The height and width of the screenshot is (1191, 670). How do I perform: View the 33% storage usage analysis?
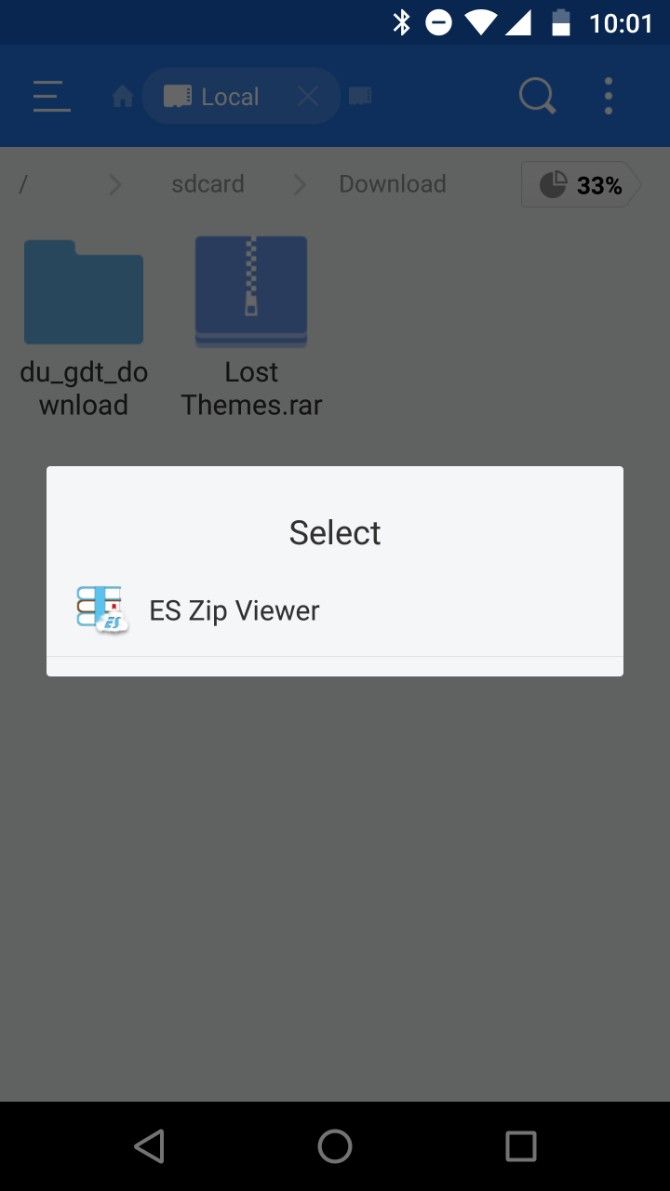click(x=580, y=185)
